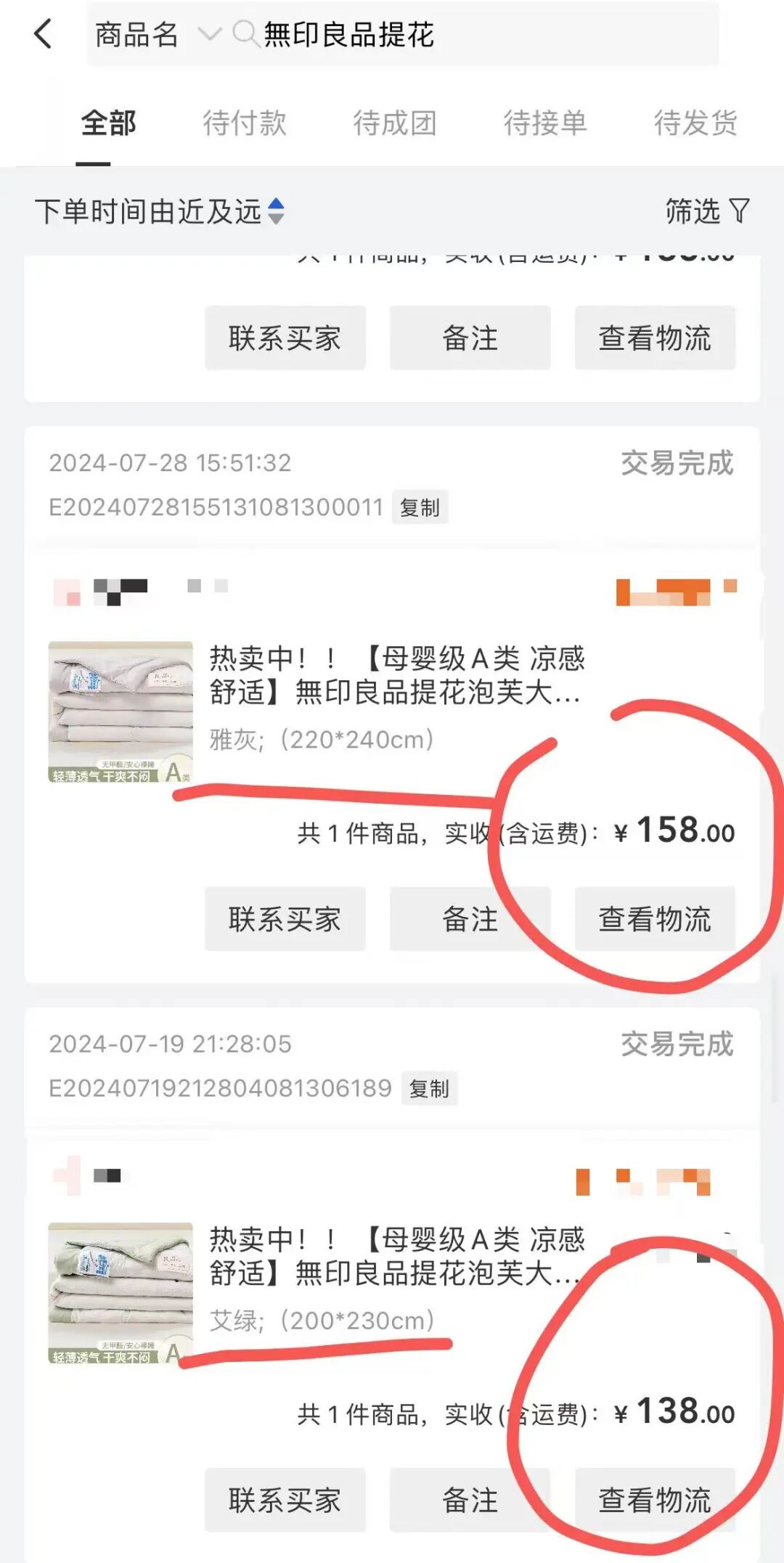Image resolution: width=784 pixels, height=1563 pixels.
Task: Change sorting via 下单时间由近及远
Action: click(160, 211)
